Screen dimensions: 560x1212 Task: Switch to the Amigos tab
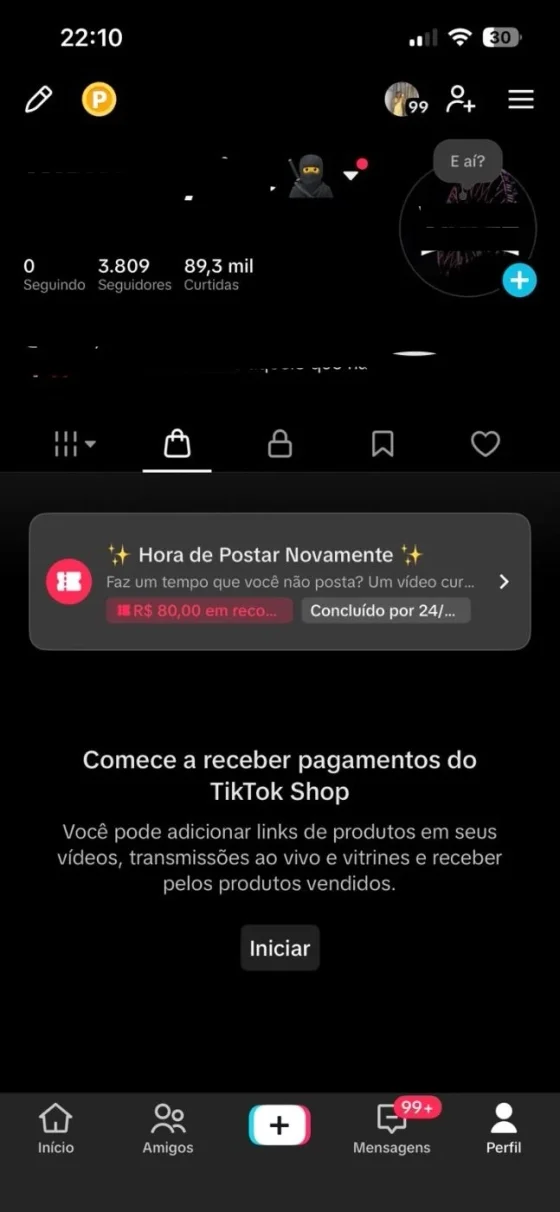pos(168,1130)
